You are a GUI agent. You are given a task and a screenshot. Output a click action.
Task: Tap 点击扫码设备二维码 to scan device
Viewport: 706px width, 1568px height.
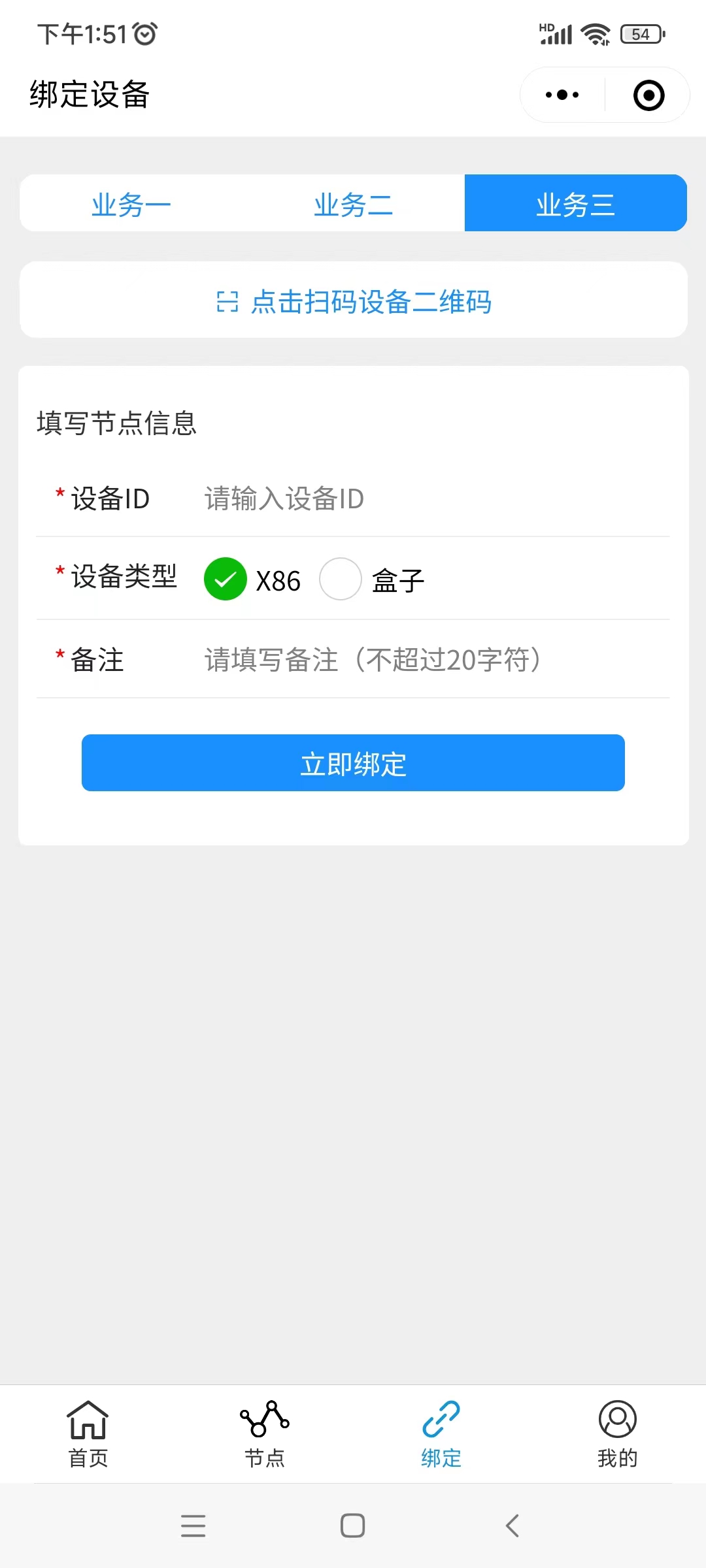point(353,301)
